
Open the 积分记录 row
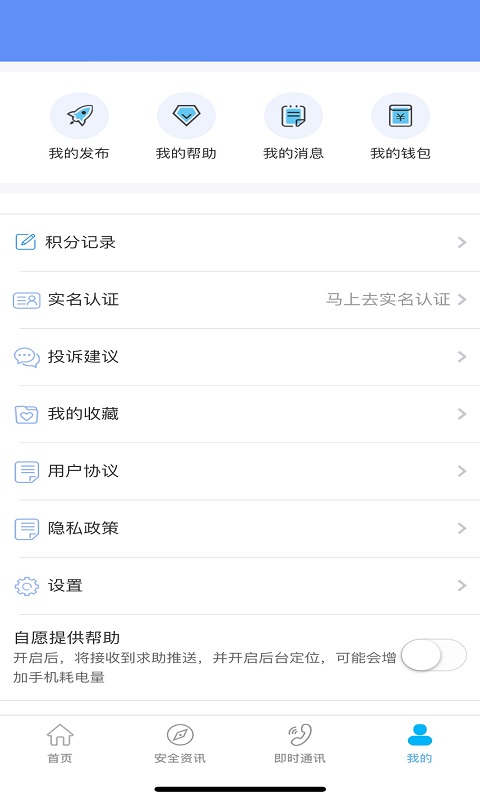(x=240, y=242)
